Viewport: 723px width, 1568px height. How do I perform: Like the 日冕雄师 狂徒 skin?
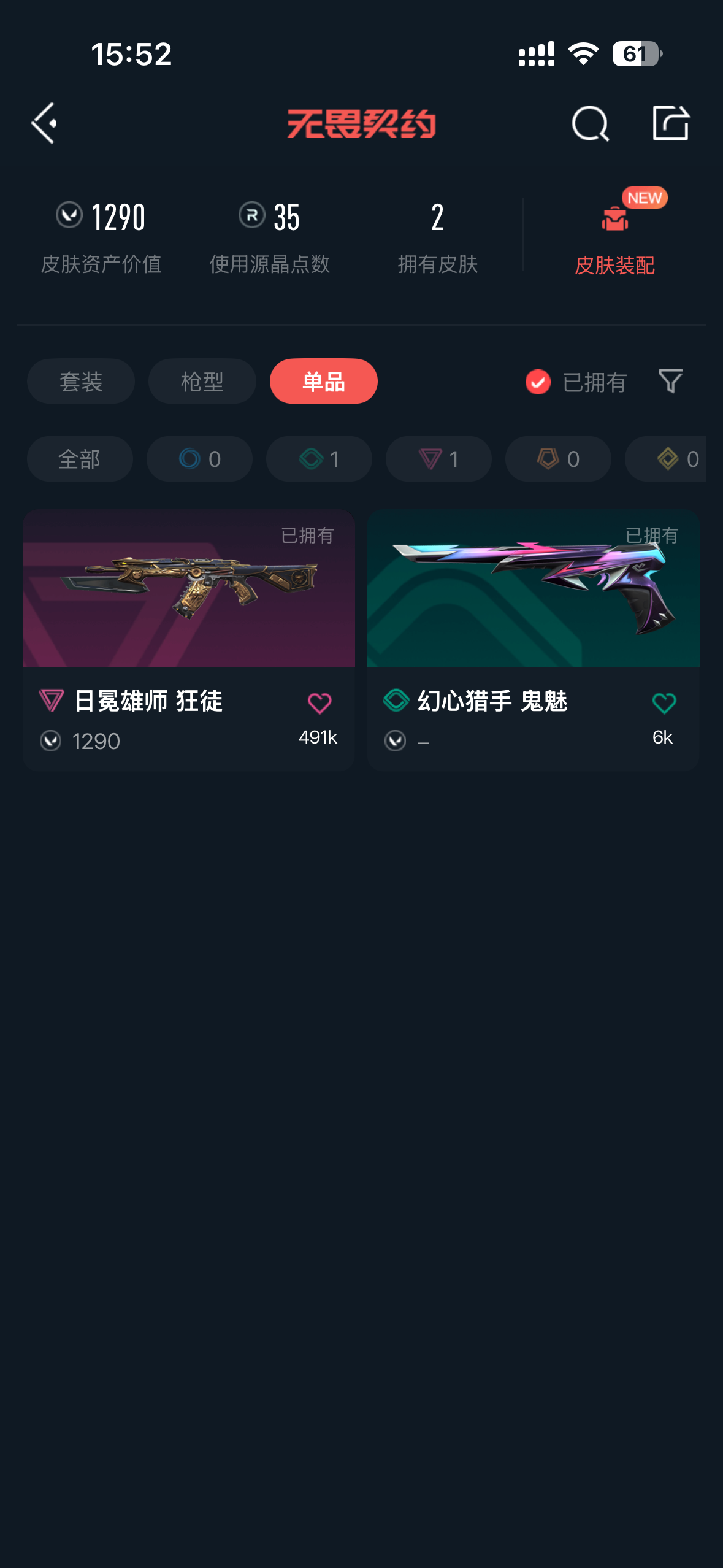[319, 704]
